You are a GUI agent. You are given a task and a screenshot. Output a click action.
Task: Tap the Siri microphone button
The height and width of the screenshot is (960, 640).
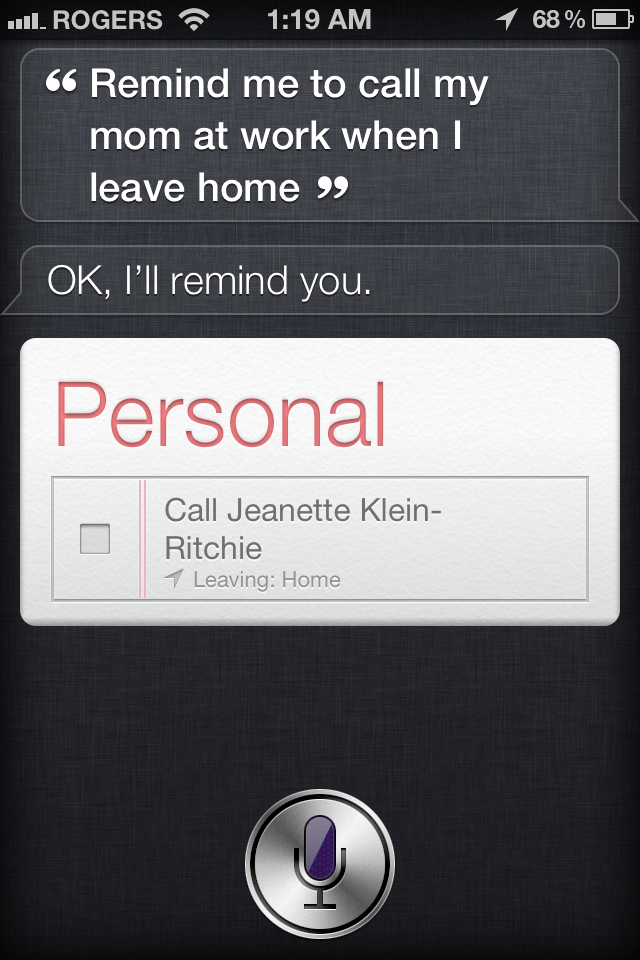(319, 862)
